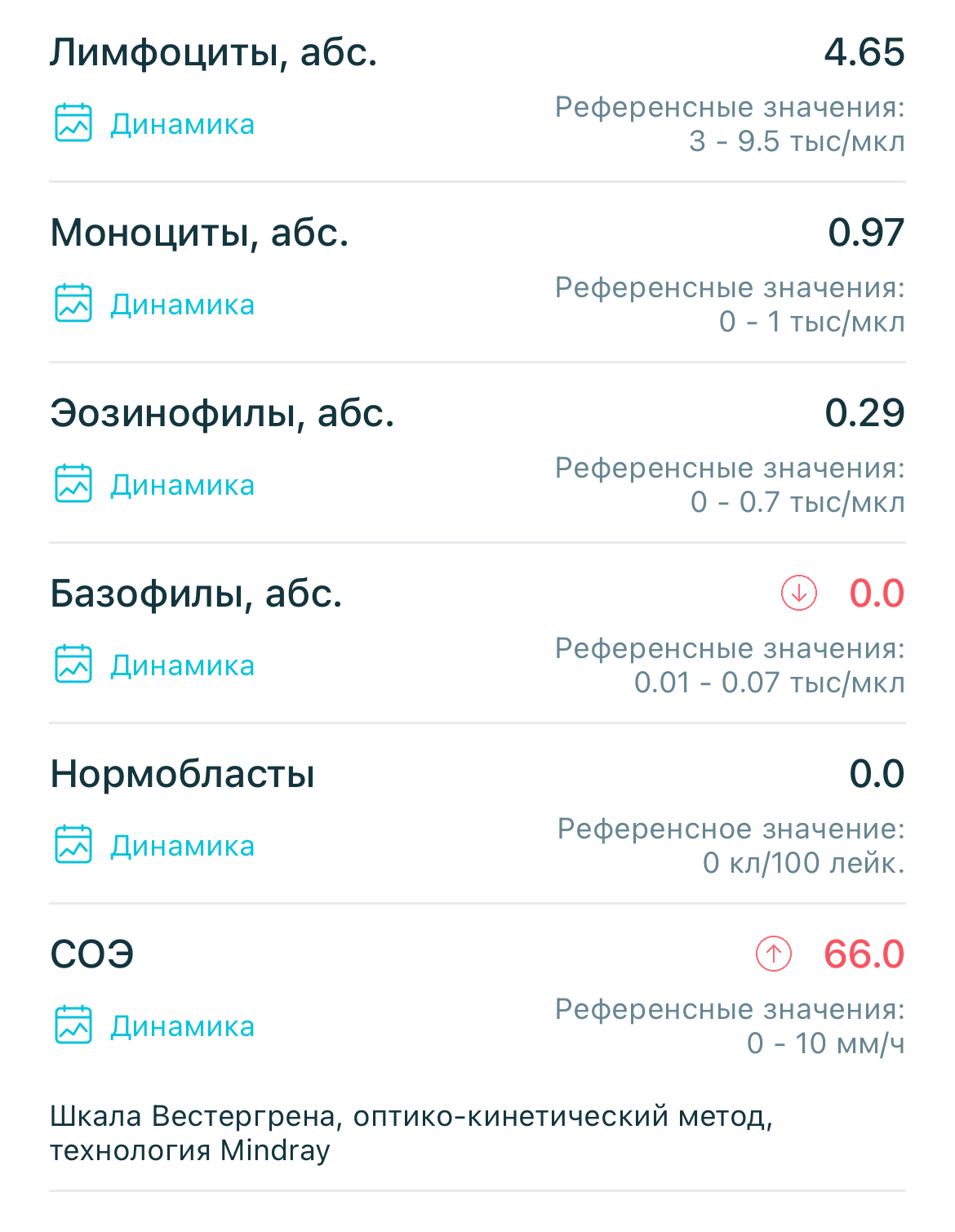
Task: Click the dynamics chart icon for Лимфоциты
Action: point(73,122)
